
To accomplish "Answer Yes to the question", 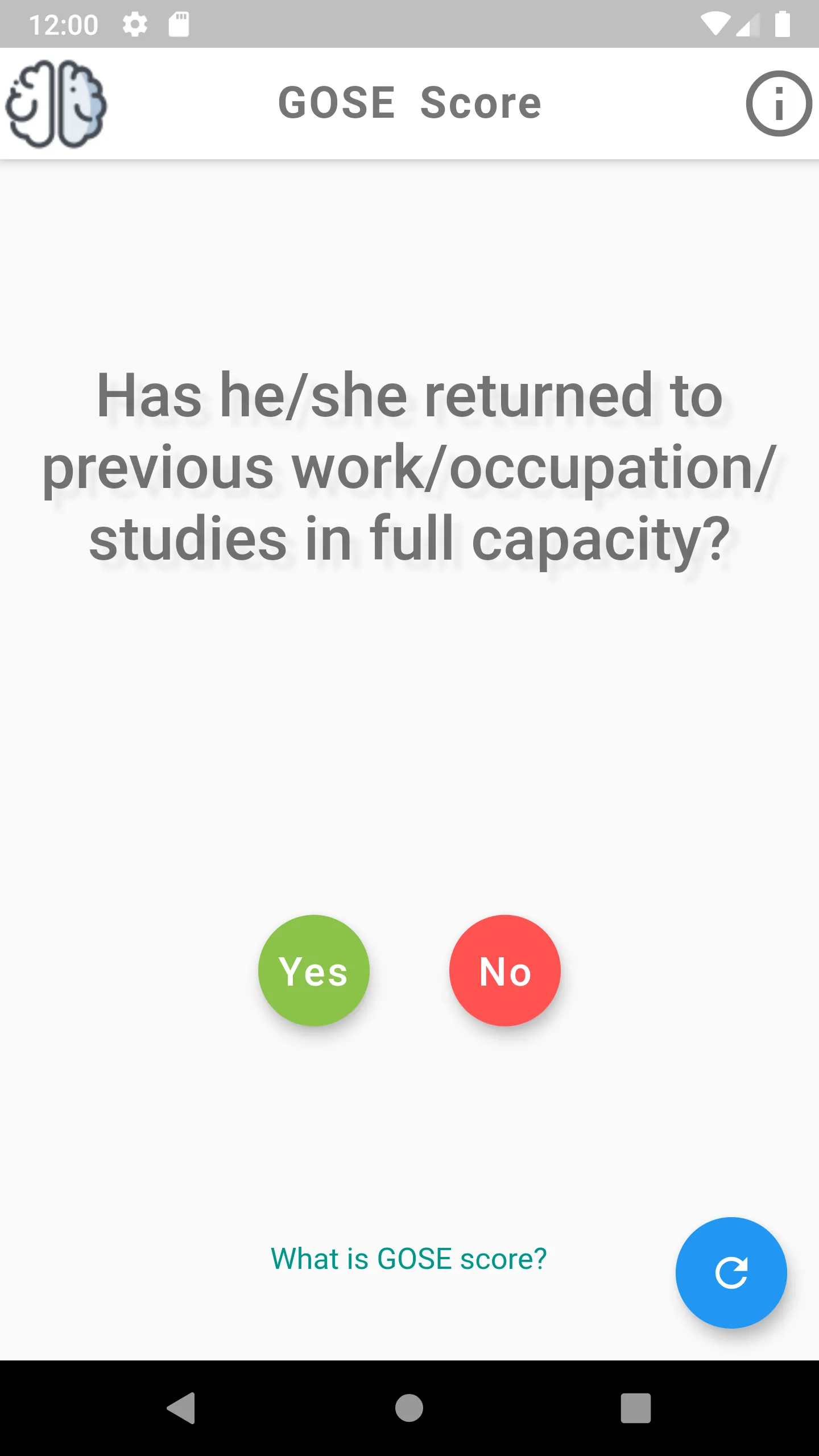I will click(314, 970).
